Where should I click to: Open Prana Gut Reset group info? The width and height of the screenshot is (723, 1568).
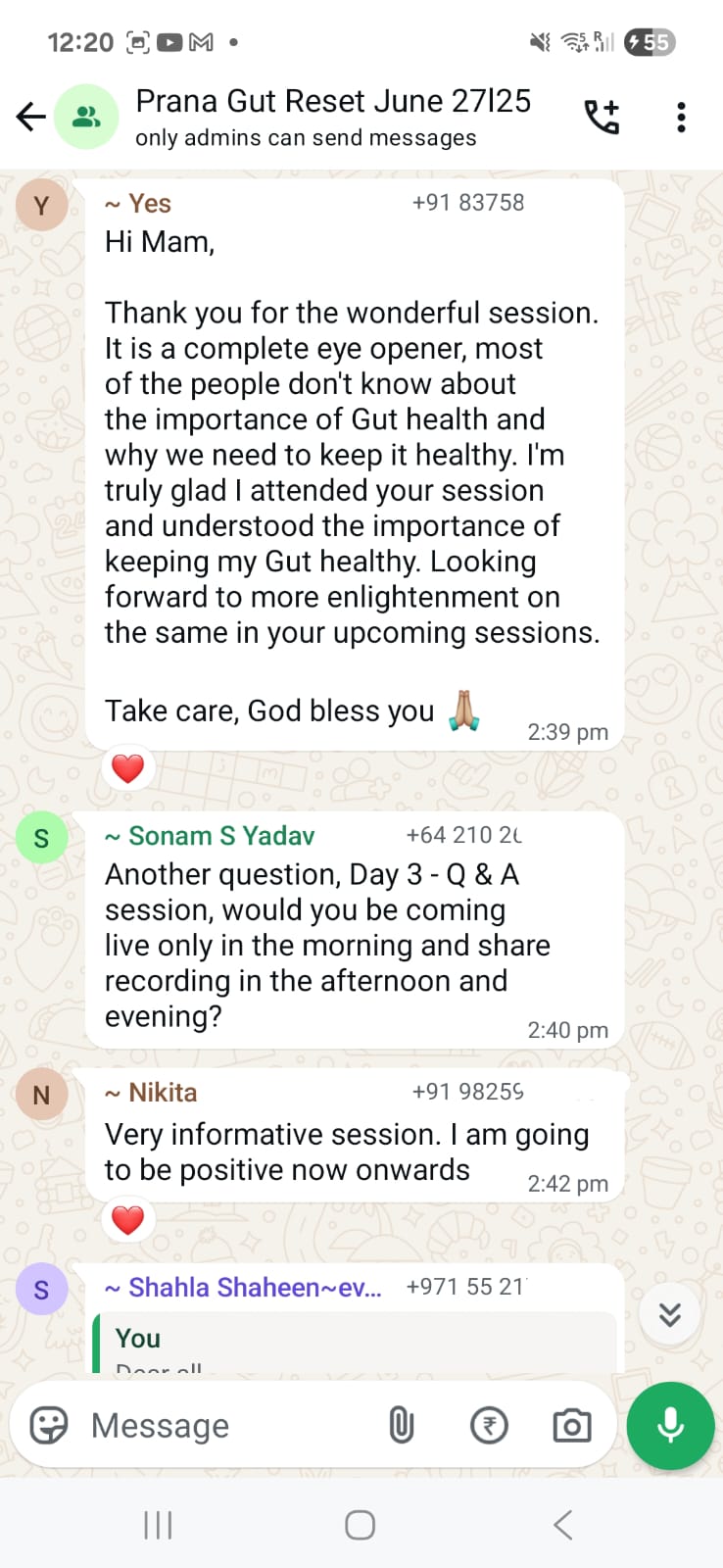point(333,116)
